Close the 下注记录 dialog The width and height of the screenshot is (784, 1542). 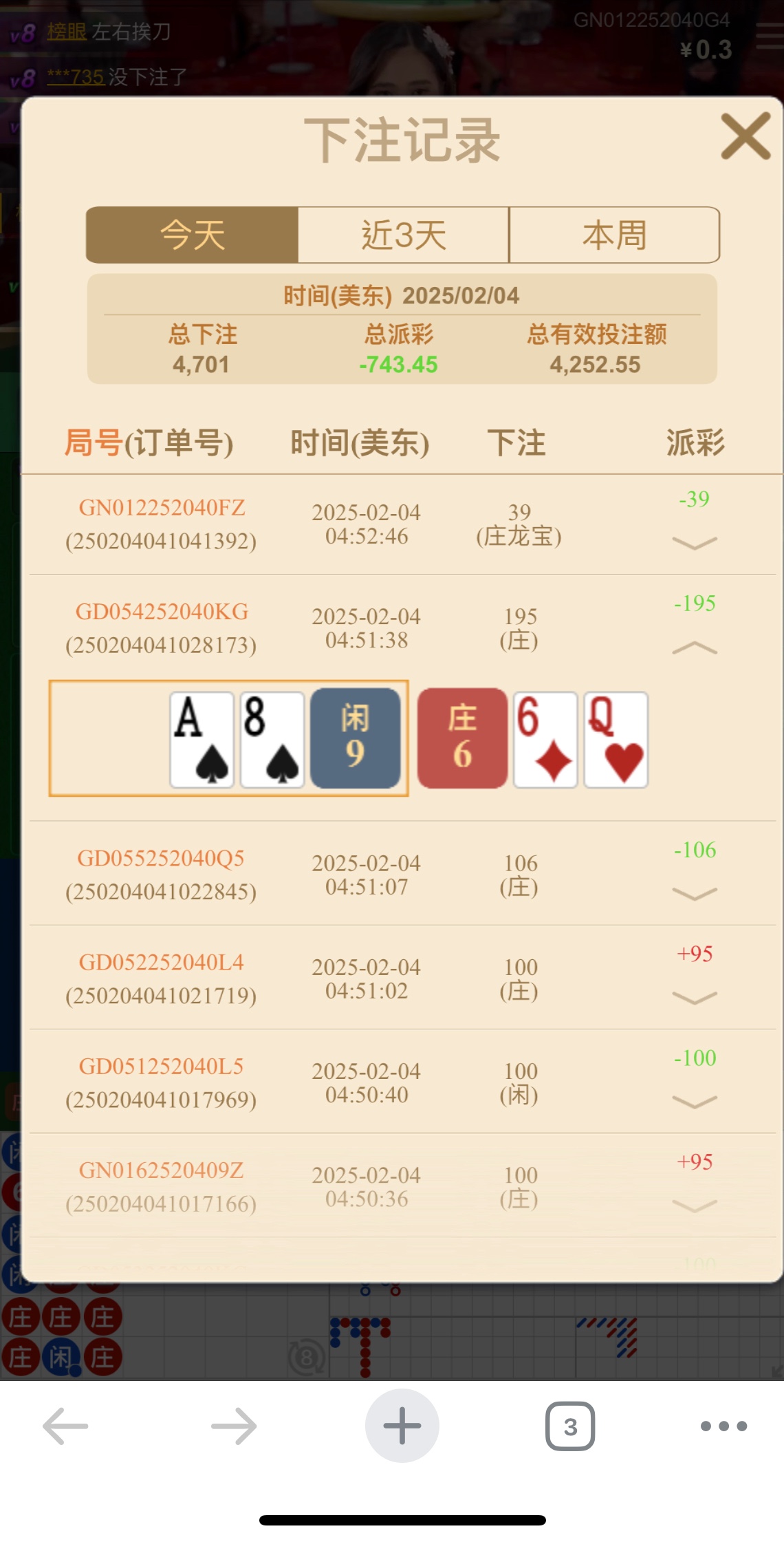pos(745,136)
